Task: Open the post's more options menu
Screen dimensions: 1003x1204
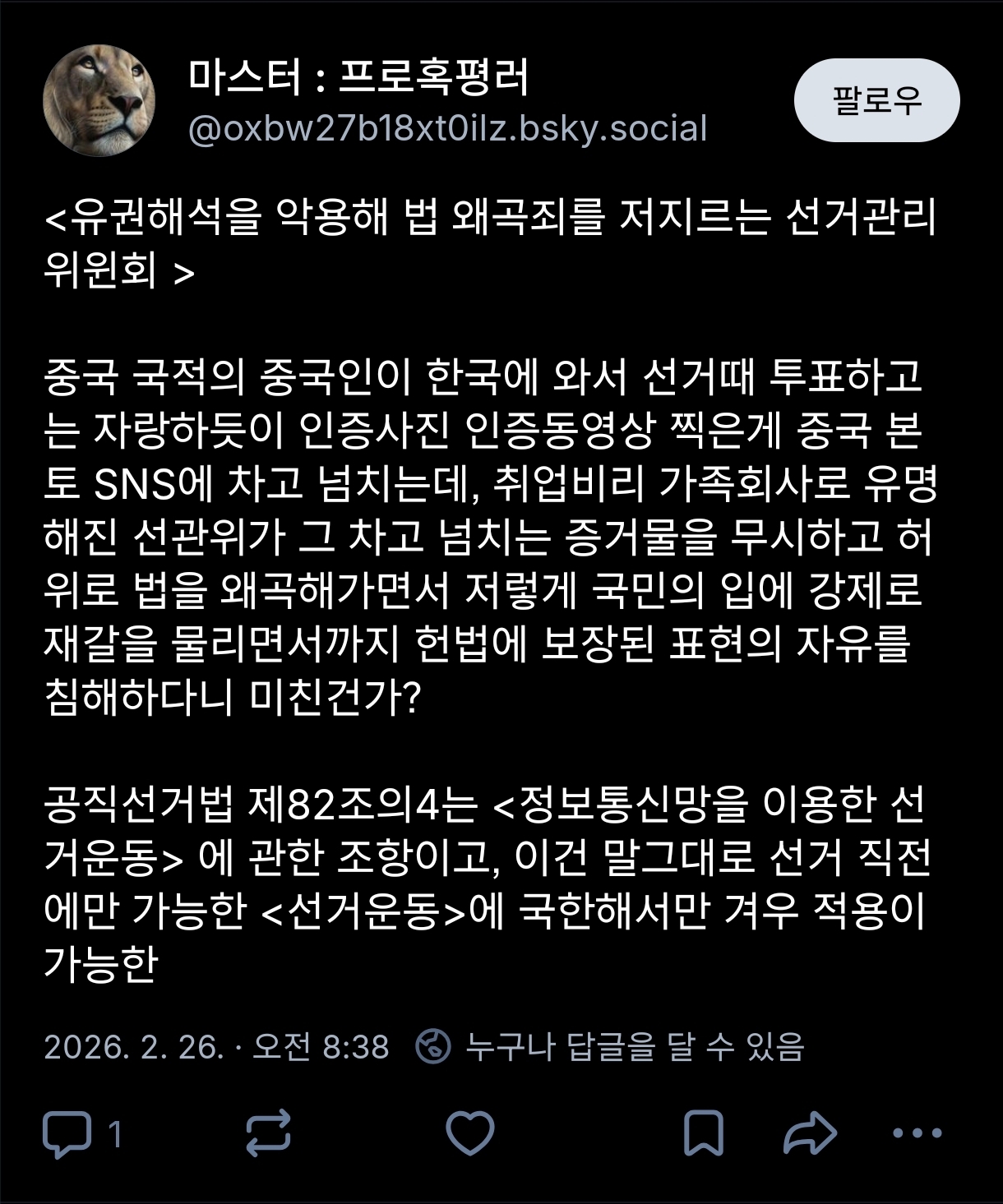Action: [917, 1134]
